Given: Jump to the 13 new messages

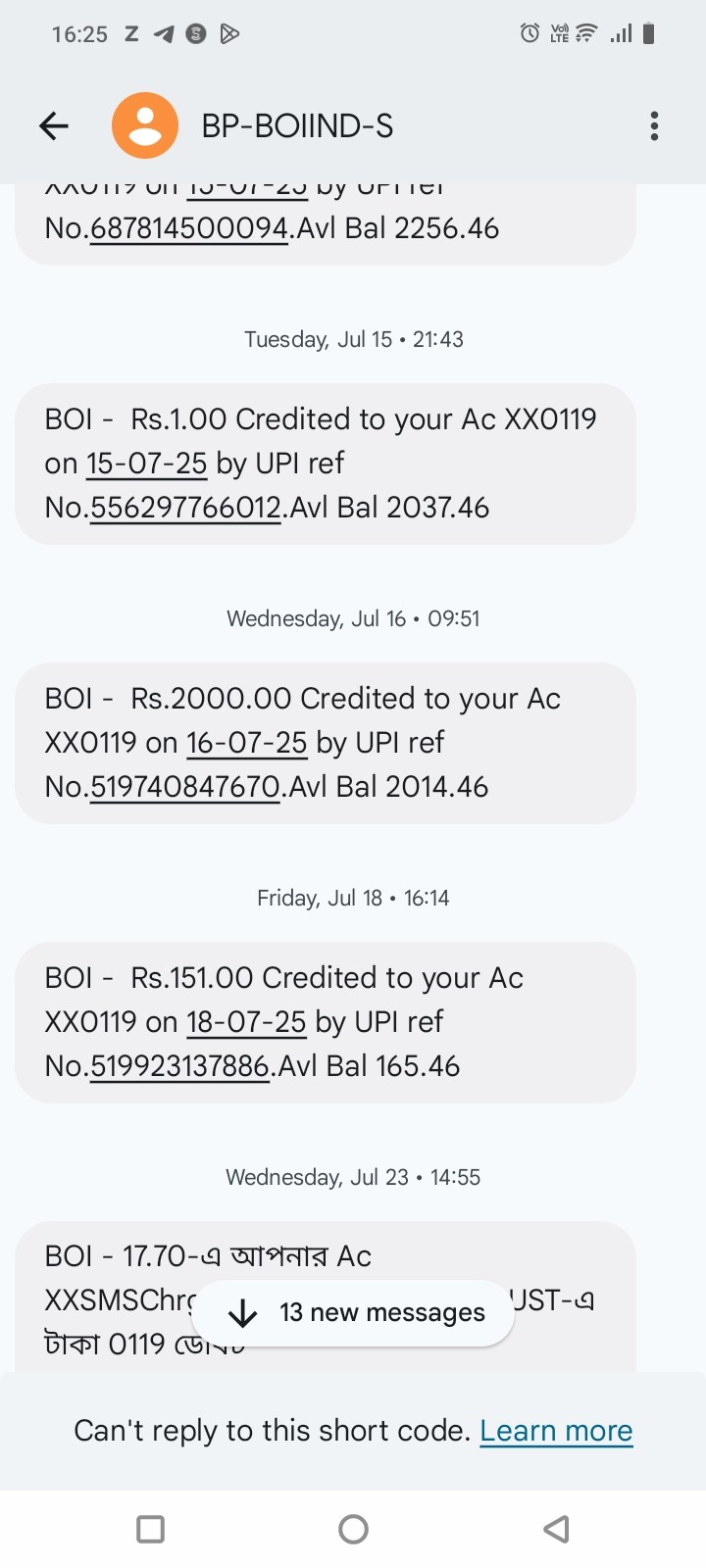Looking at the screenshot, I should coord(353,1312).
